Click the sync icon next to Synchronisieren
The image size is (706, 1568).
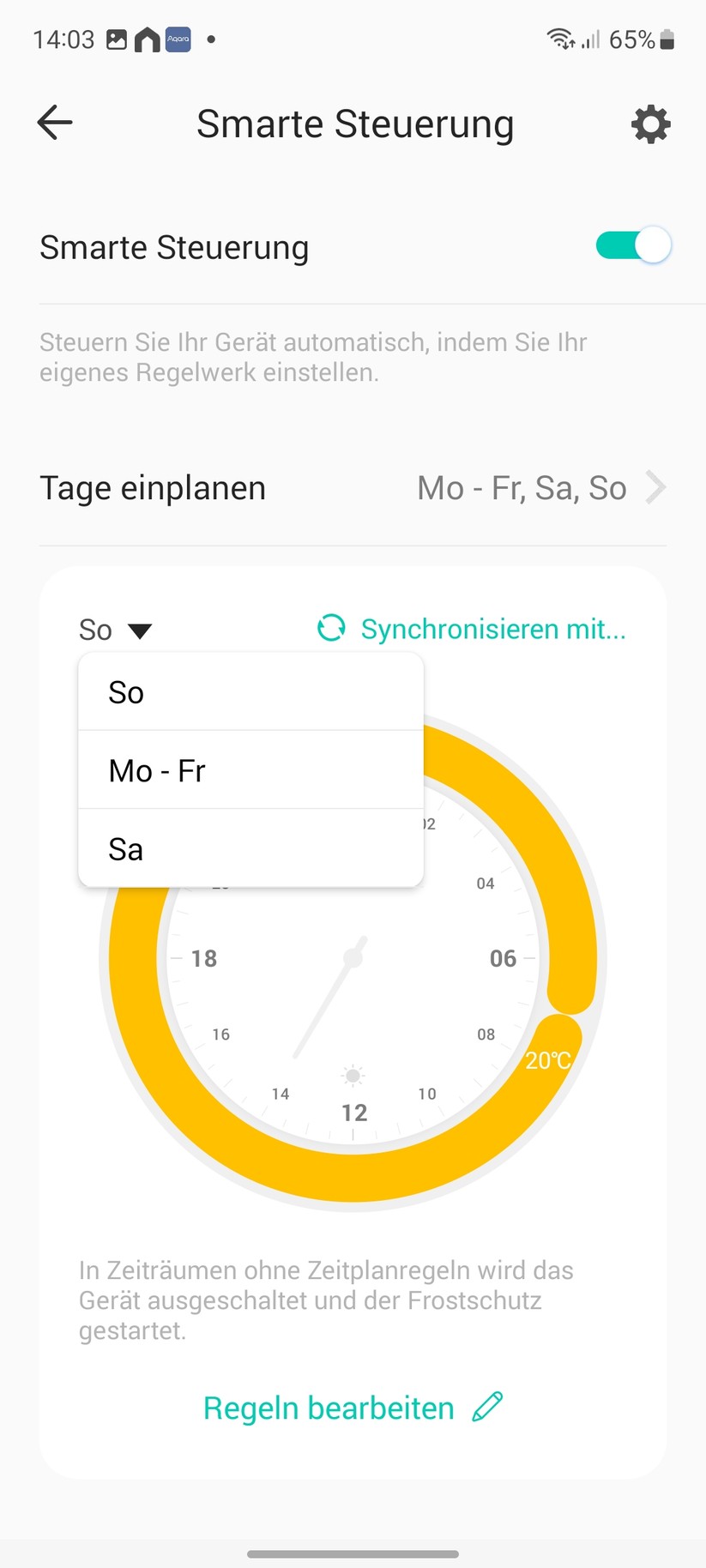[x=330, y=629]
